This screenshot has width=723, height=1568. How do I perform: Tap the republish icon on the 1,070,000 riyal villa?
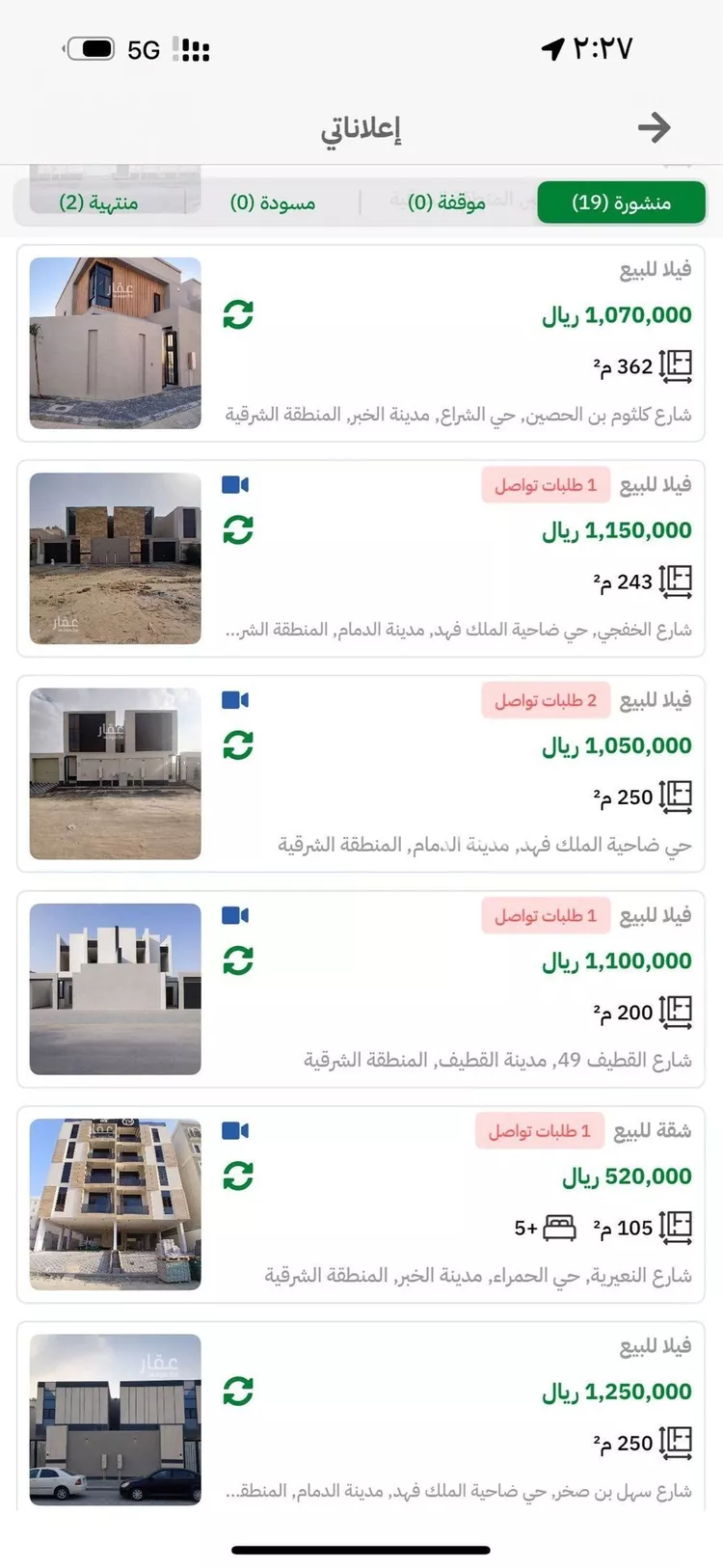point(238,311)
